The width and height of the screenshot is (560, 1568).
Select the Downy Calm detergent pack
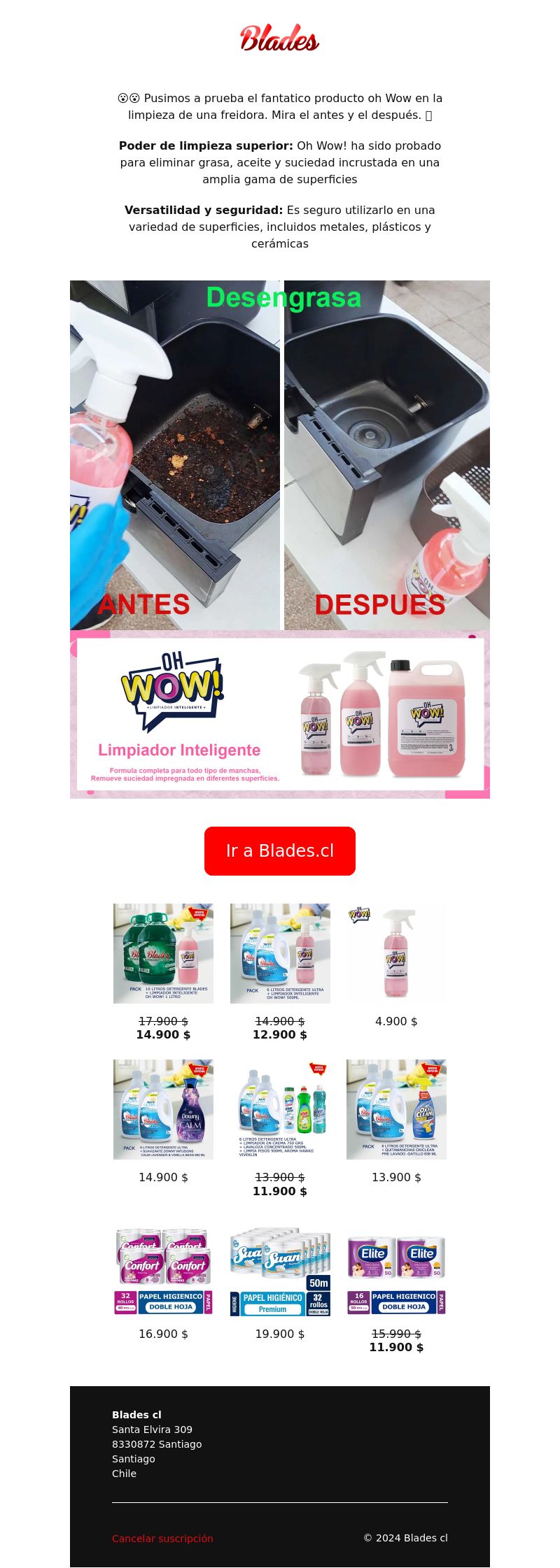[163, 1109]
